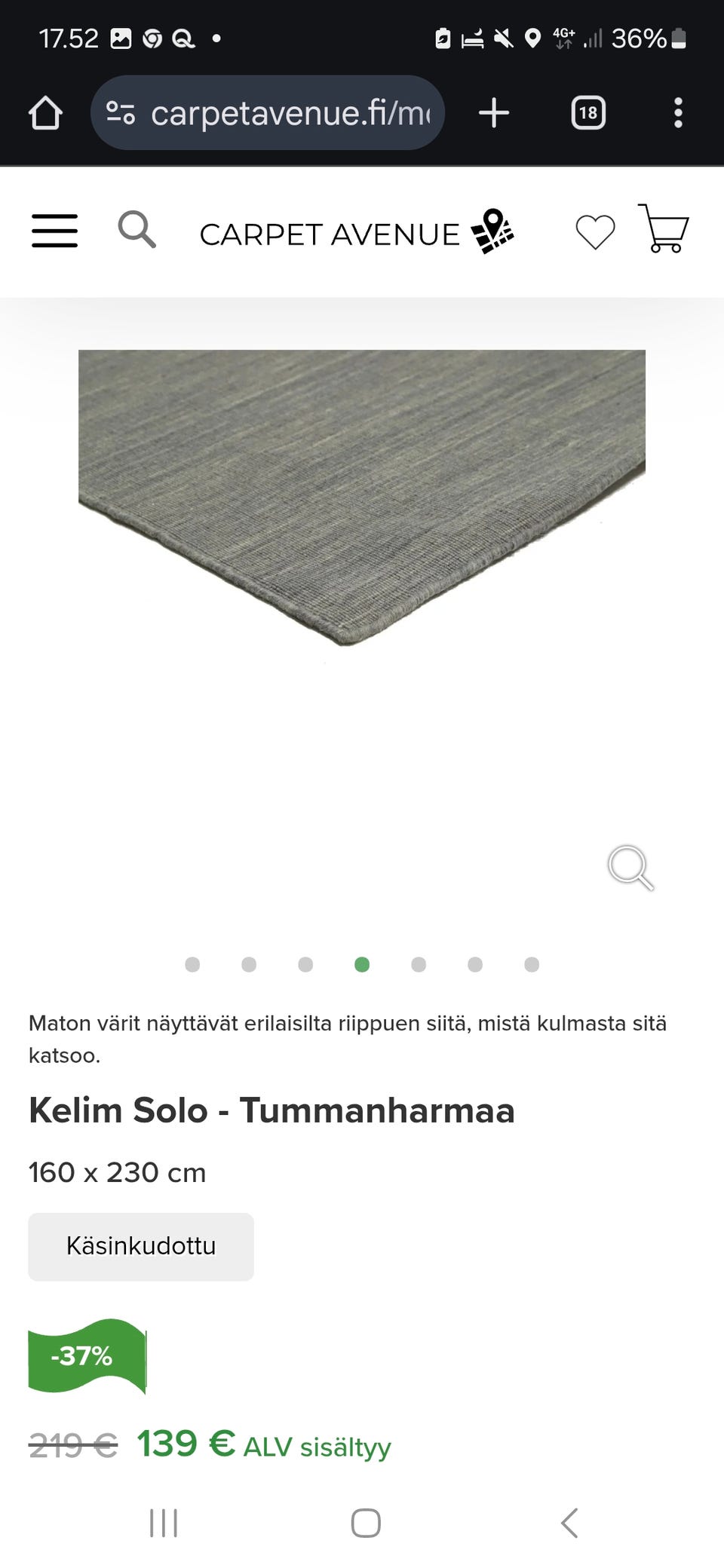
Task: Tap the browser home icon
Action: (x=47, y=113)
